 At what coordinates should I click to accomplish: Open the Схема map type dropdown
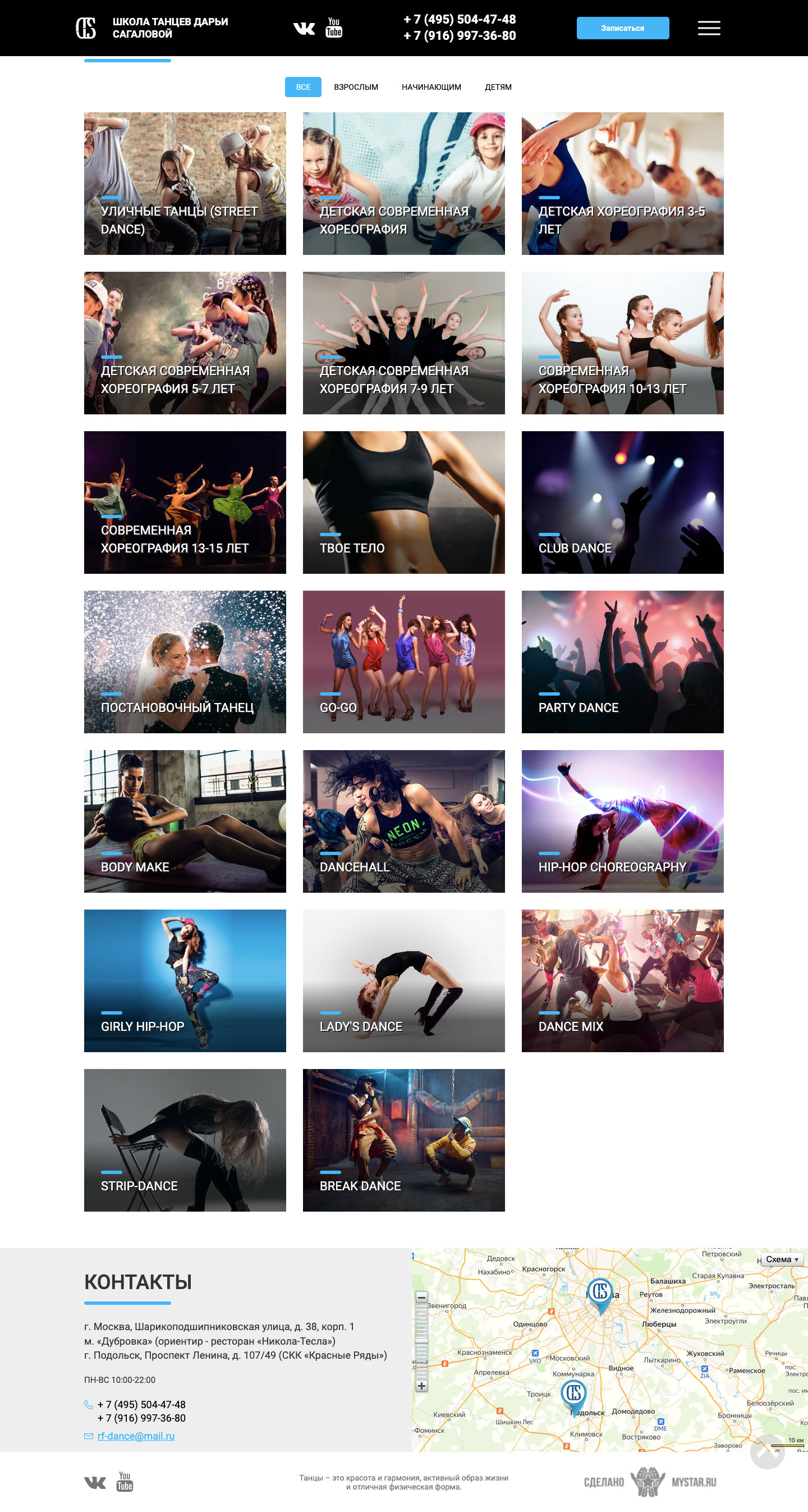781,1259
